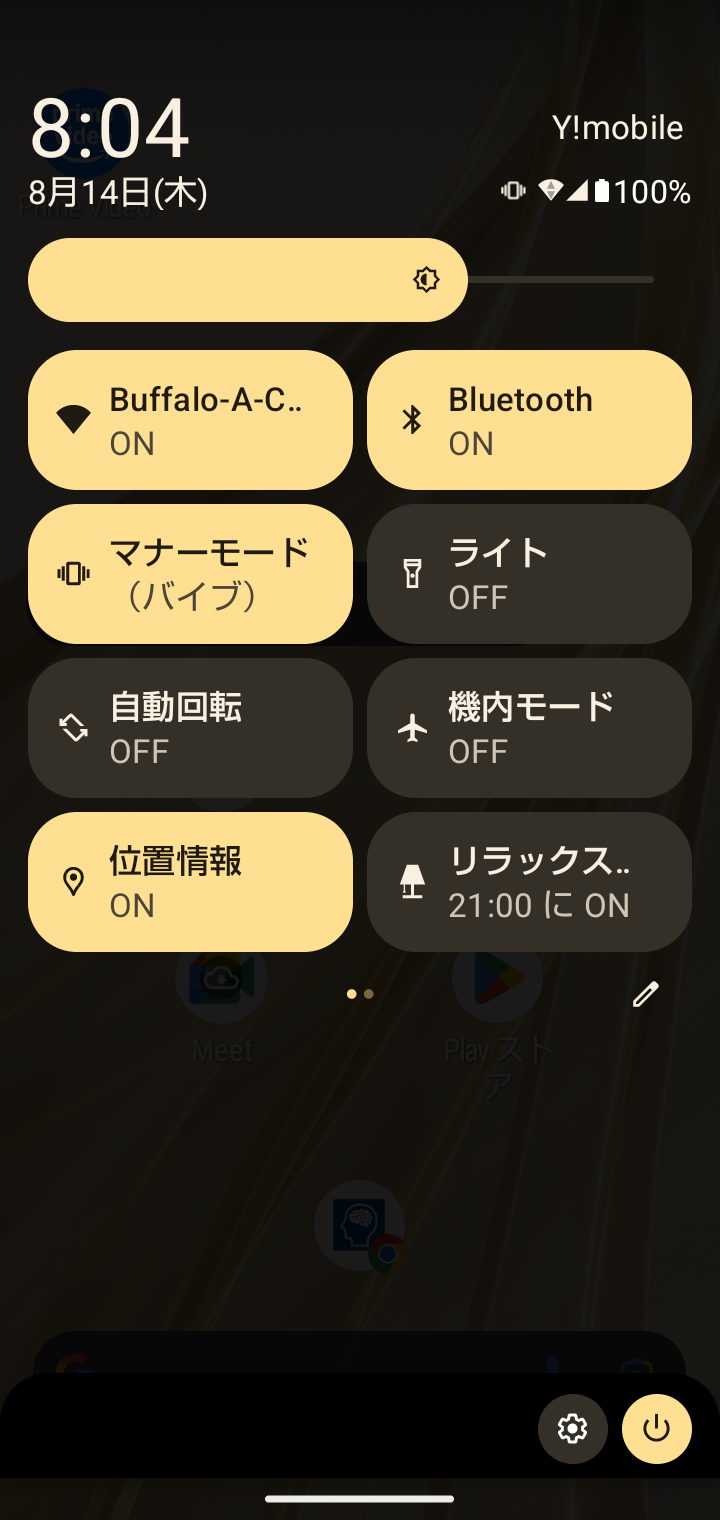Edit quick settings tiles with the pencil icon
Viewport: 720px width, 1520px height.
click(646, 994)
